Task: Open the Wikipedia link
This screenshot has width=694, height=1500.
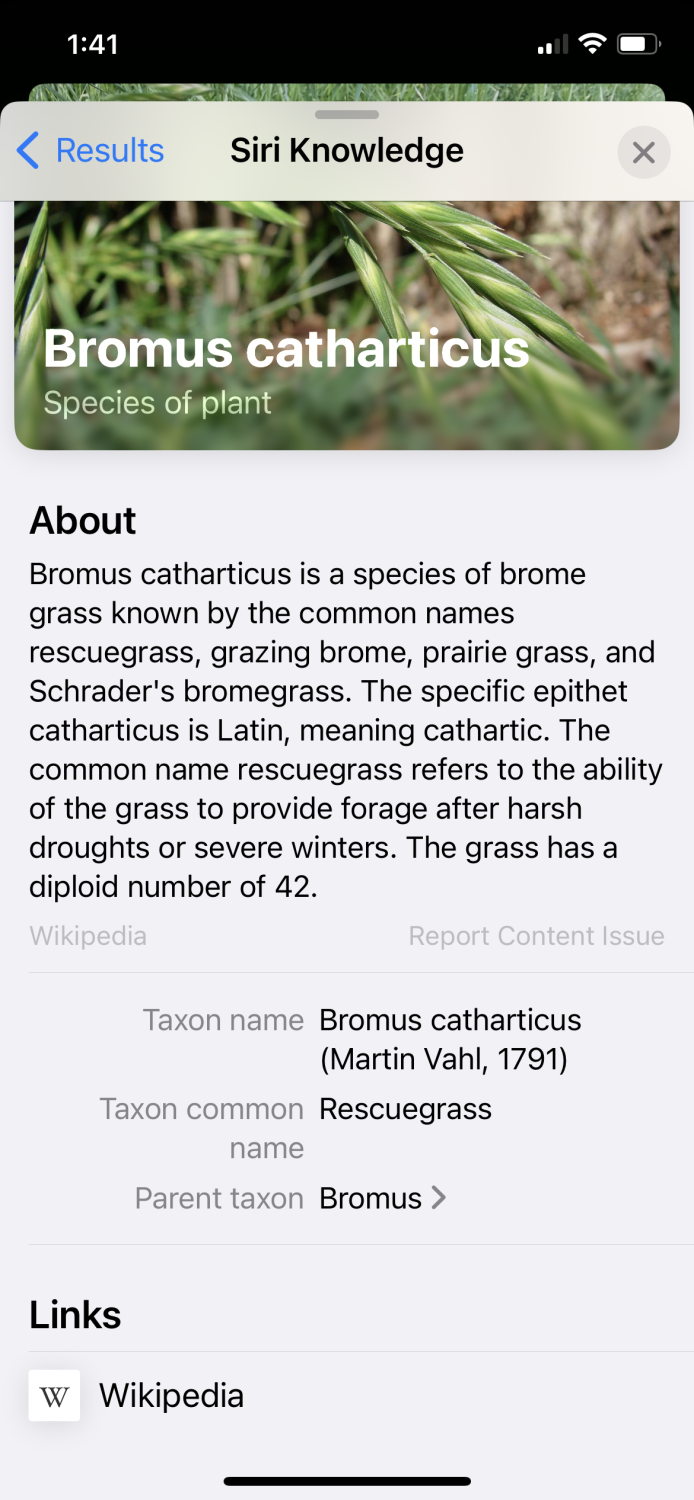Action: 347,1396
